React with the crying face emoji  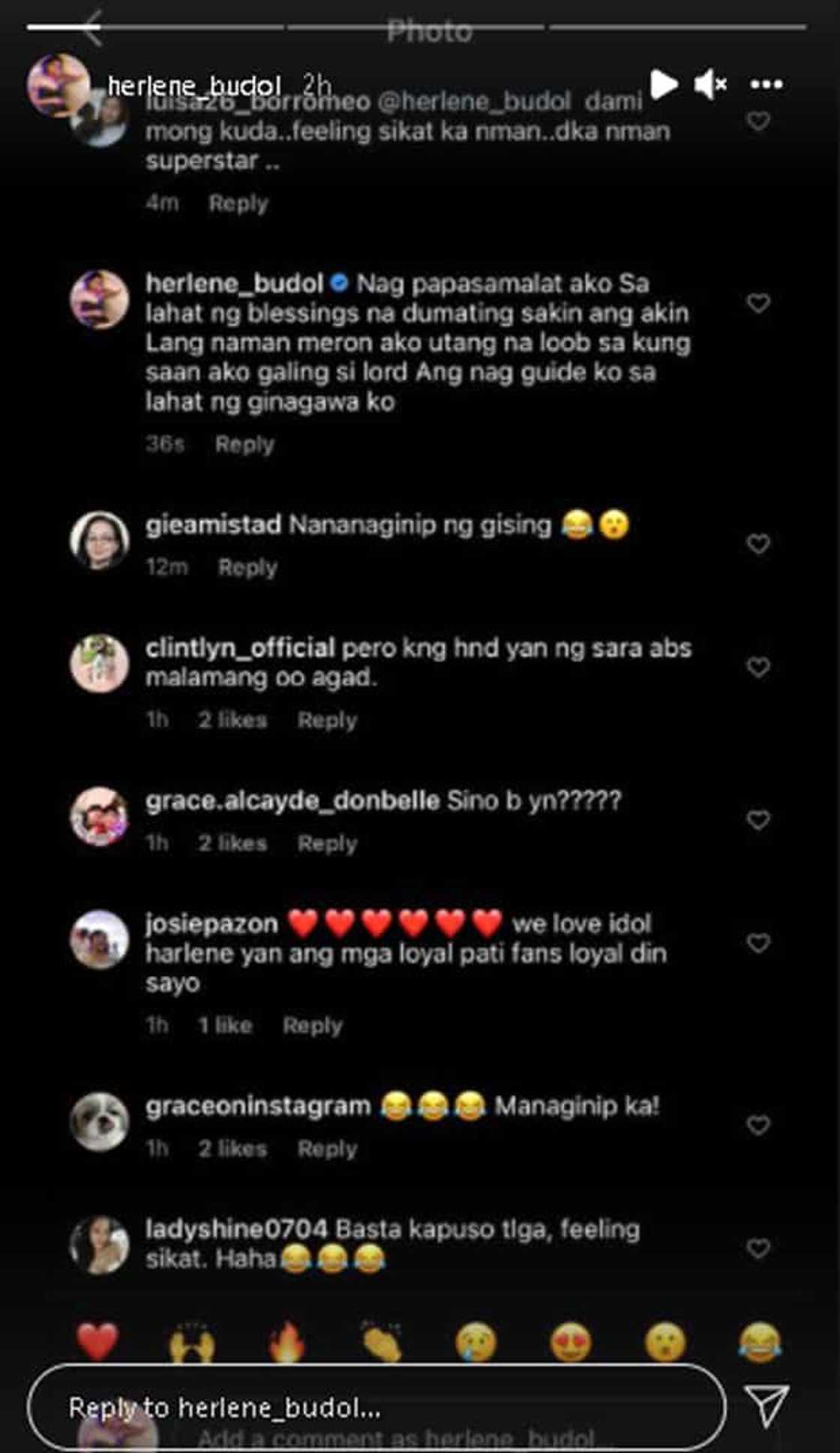click(x=477, y=1335)
